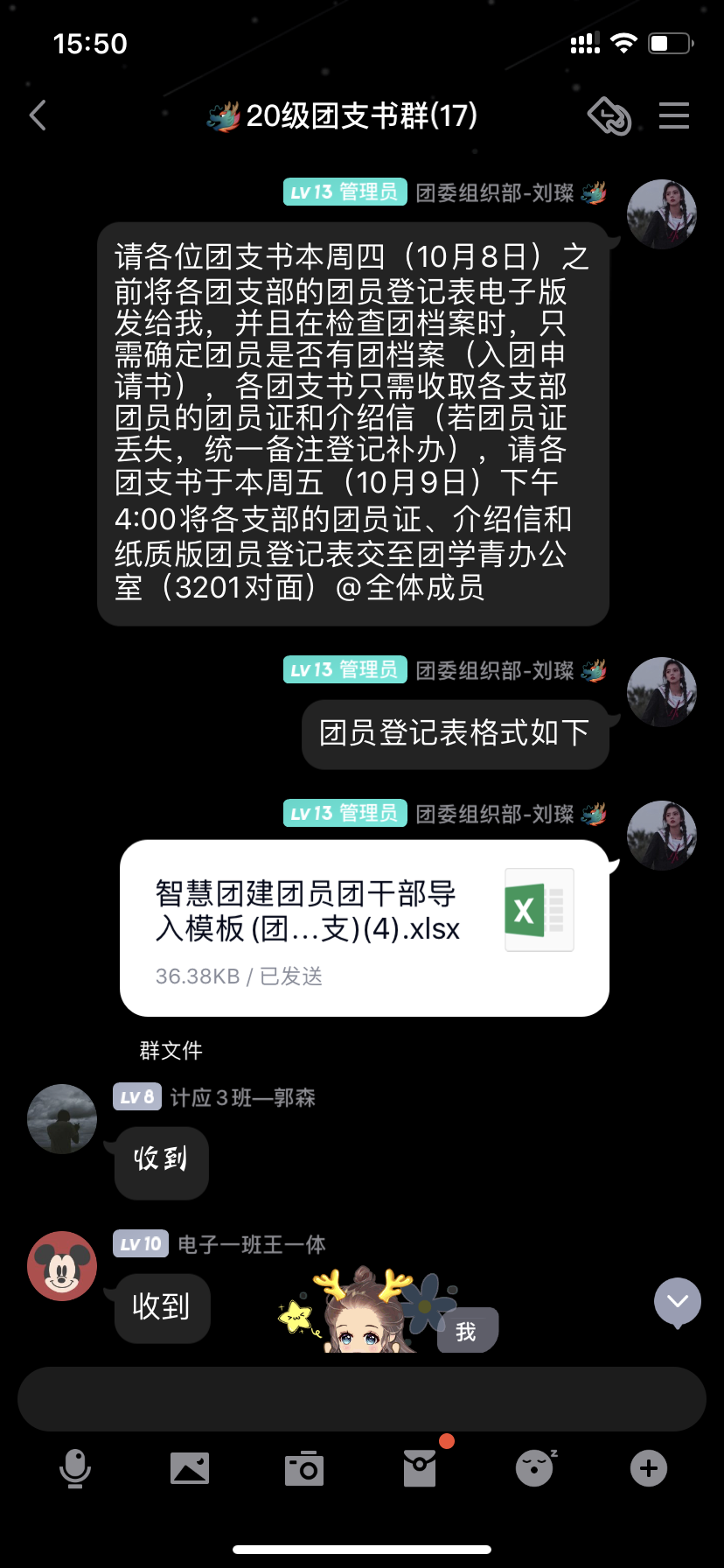Open the group linked apps icon
724x1568 pixels.
(x=609, y=115)
